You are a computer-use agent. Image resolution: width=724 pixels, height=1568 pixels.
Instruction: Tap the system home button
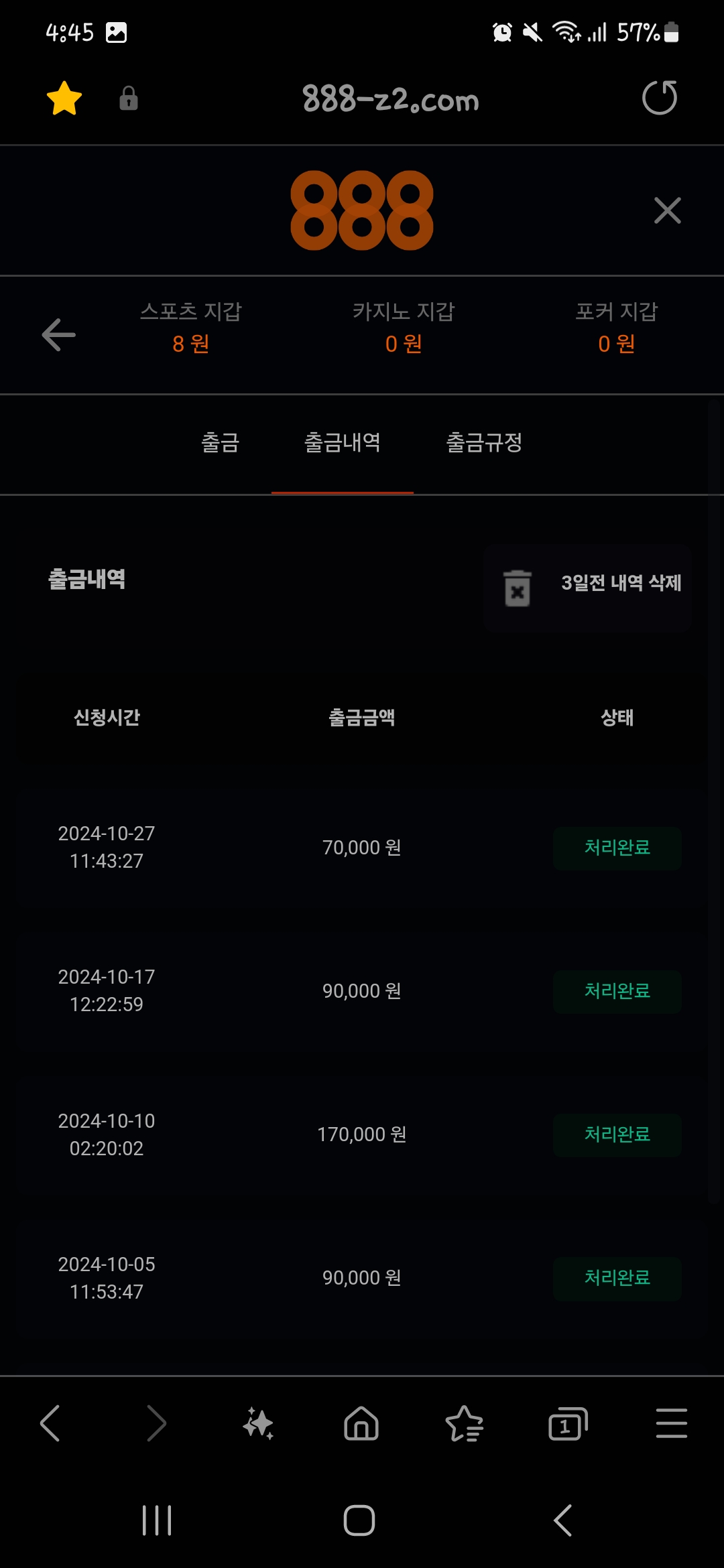click(359, 1520)
